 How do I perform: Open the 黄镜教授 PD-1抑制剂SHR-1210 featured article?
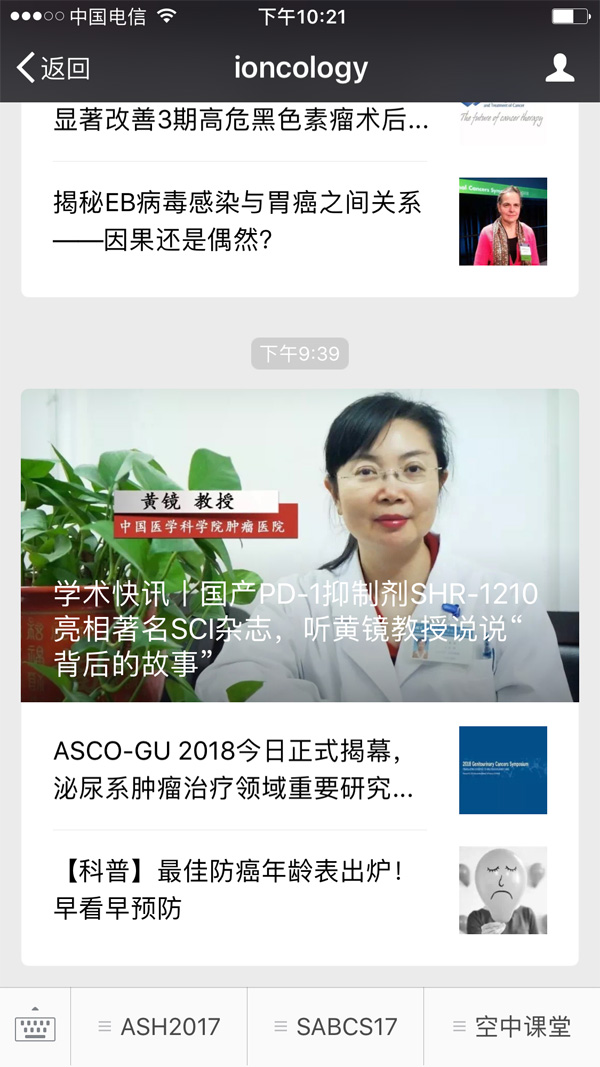299,545
